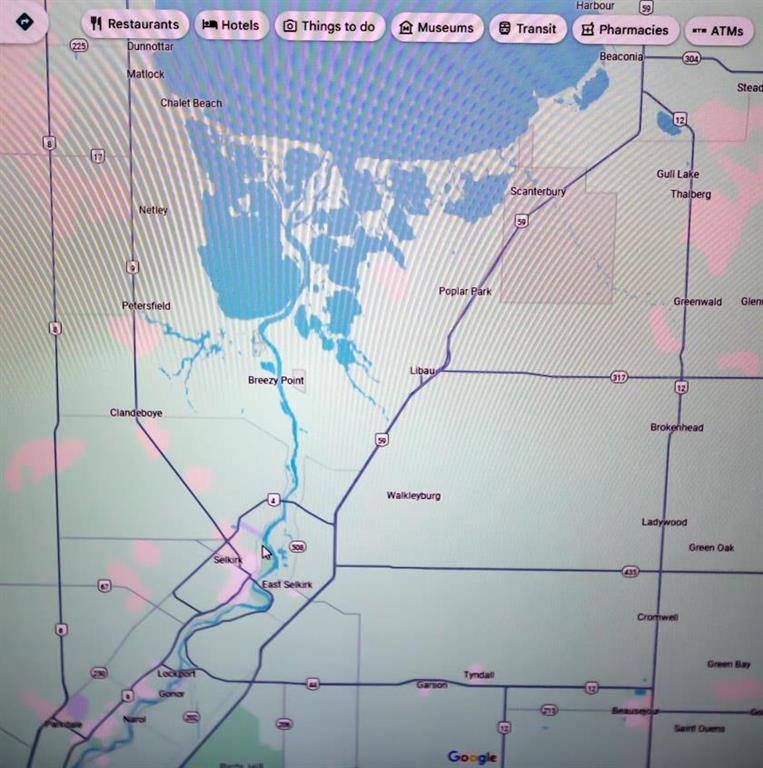Select the Things to do chip
The height and width of the screenshot is (768, 763).
tap(329, 27)
